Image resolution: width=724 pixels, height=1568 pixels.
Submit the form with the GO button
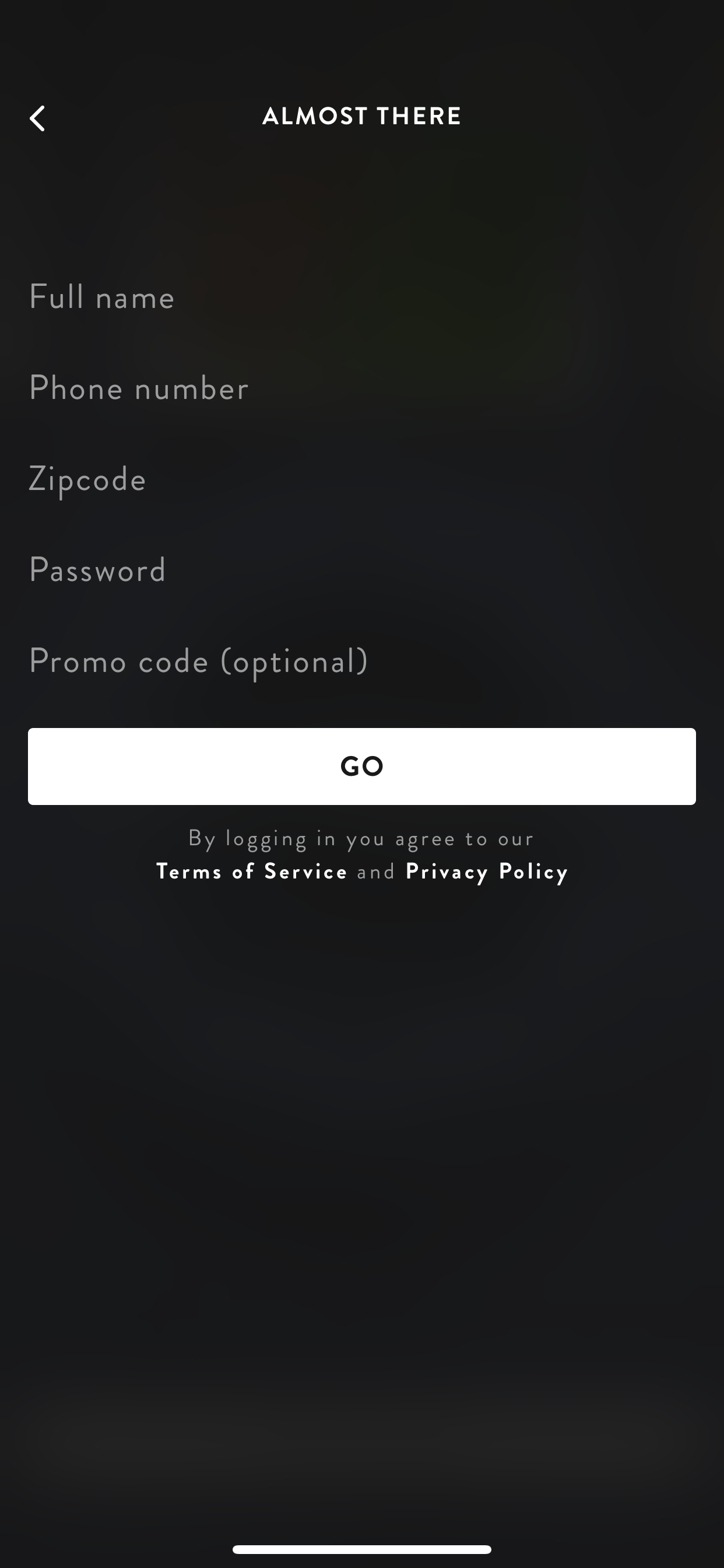click(x=362, y=766)
